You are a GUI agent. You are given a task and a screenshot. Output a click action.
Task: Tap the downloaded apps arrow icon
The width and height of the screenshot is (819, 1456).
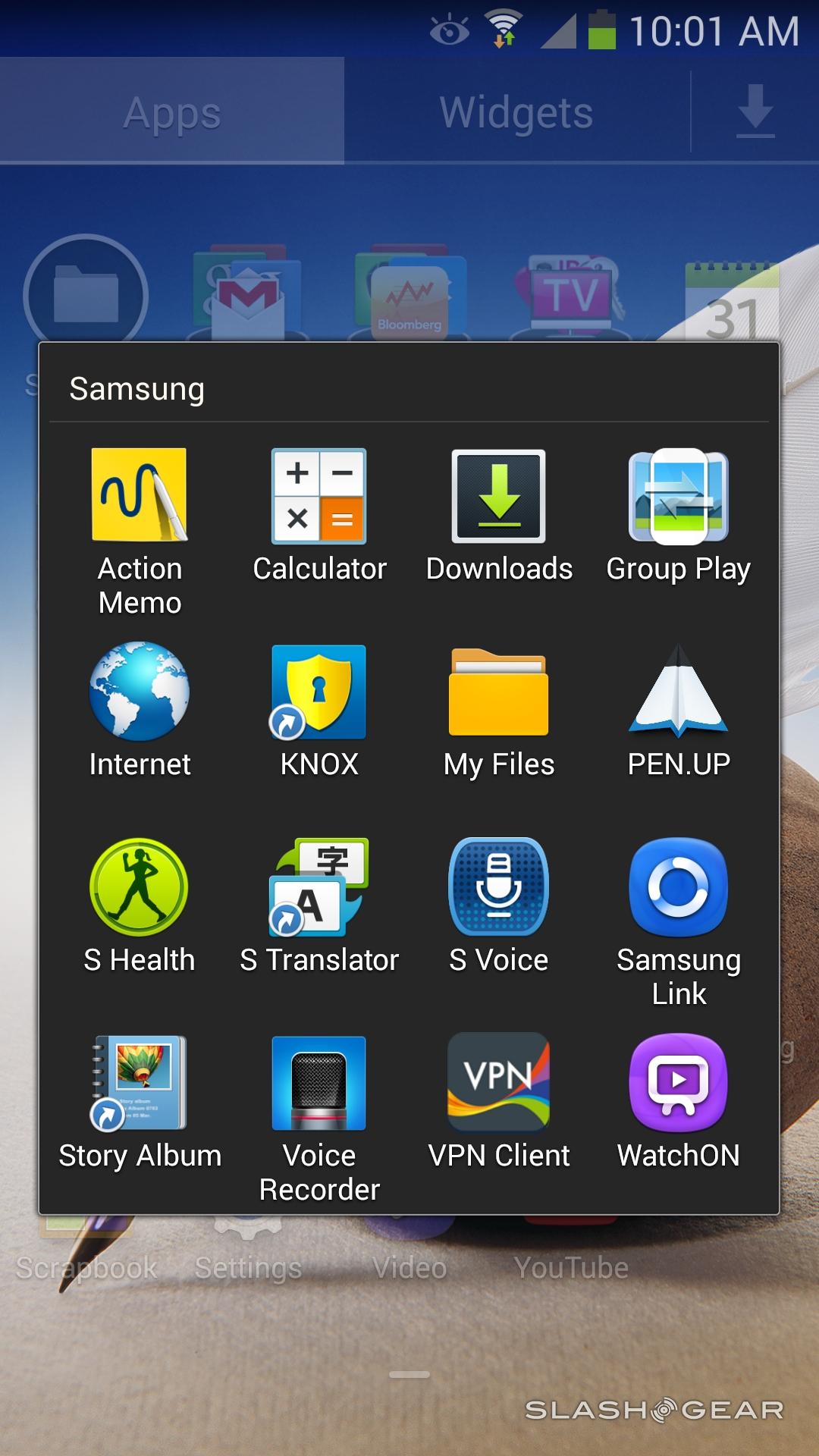tap(755, 112)
